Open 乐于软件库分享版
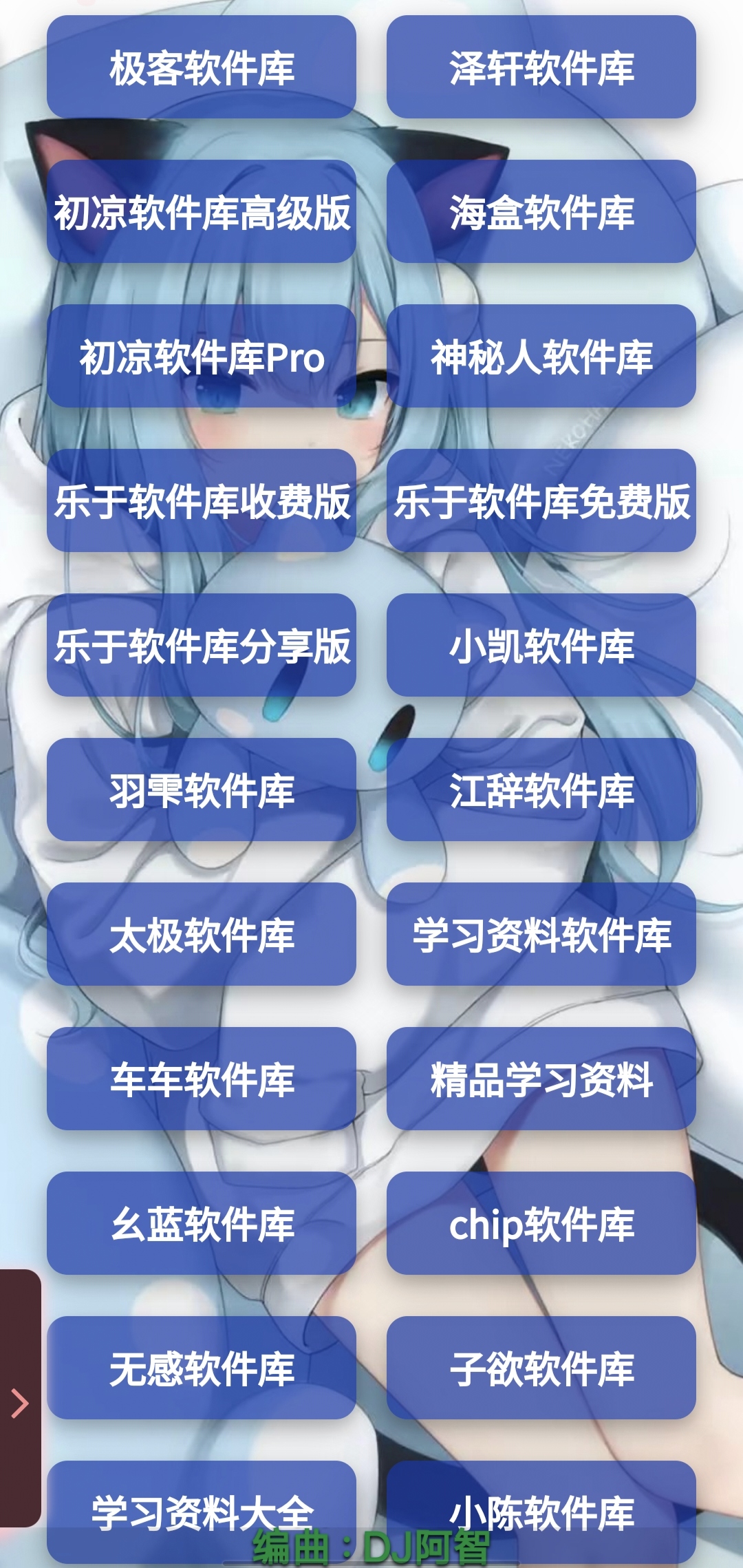 tap(201, 645)
